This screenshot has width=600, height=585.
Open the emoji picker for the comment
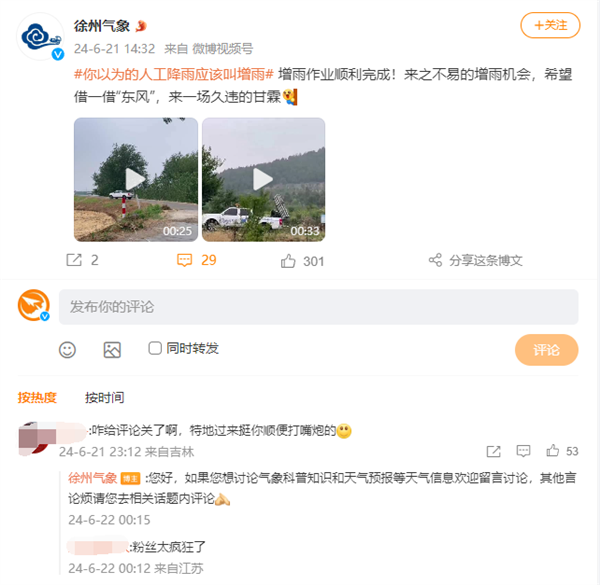tap(67, 349)
